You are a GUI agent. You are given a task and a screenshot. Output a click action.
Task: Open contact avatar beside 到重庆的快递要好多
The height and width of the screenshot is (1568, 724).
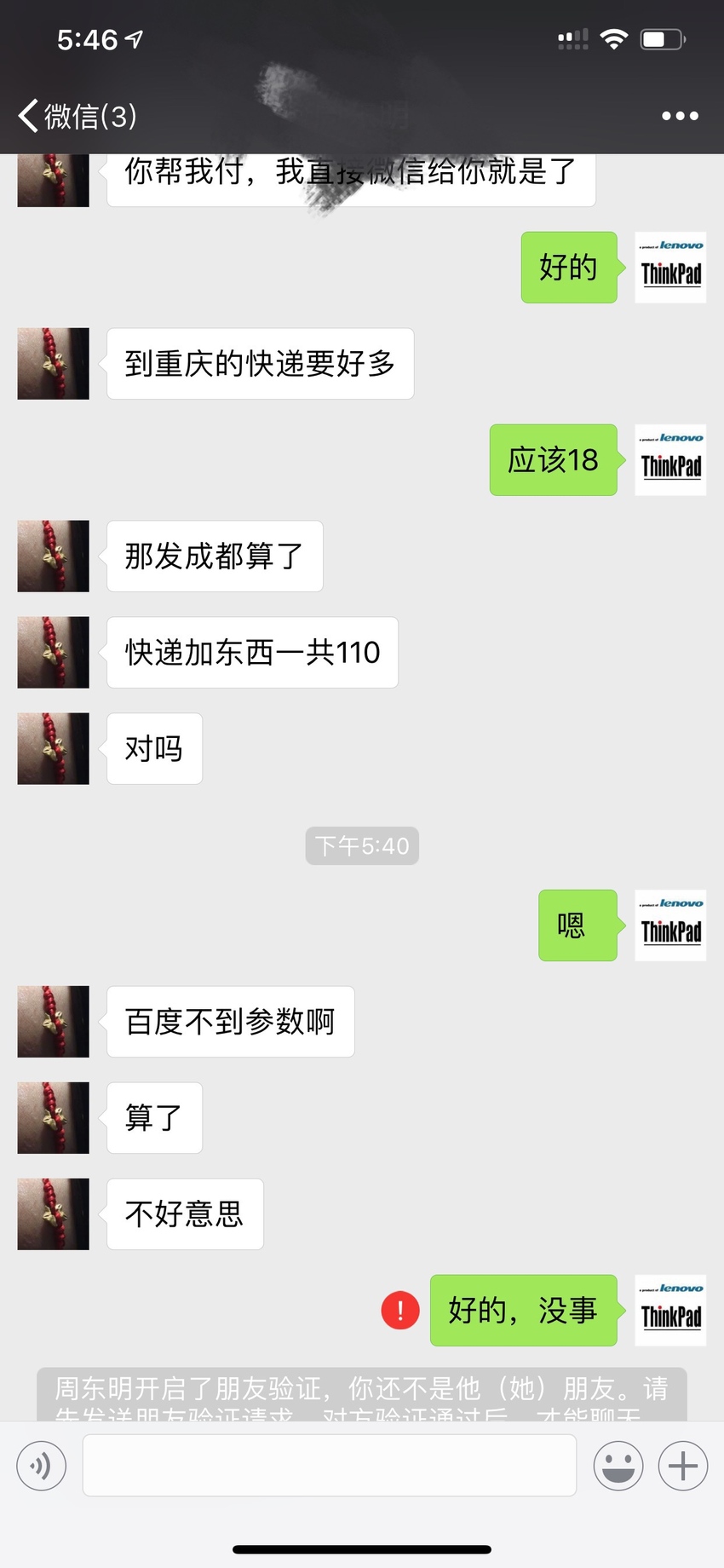[54, 364]
